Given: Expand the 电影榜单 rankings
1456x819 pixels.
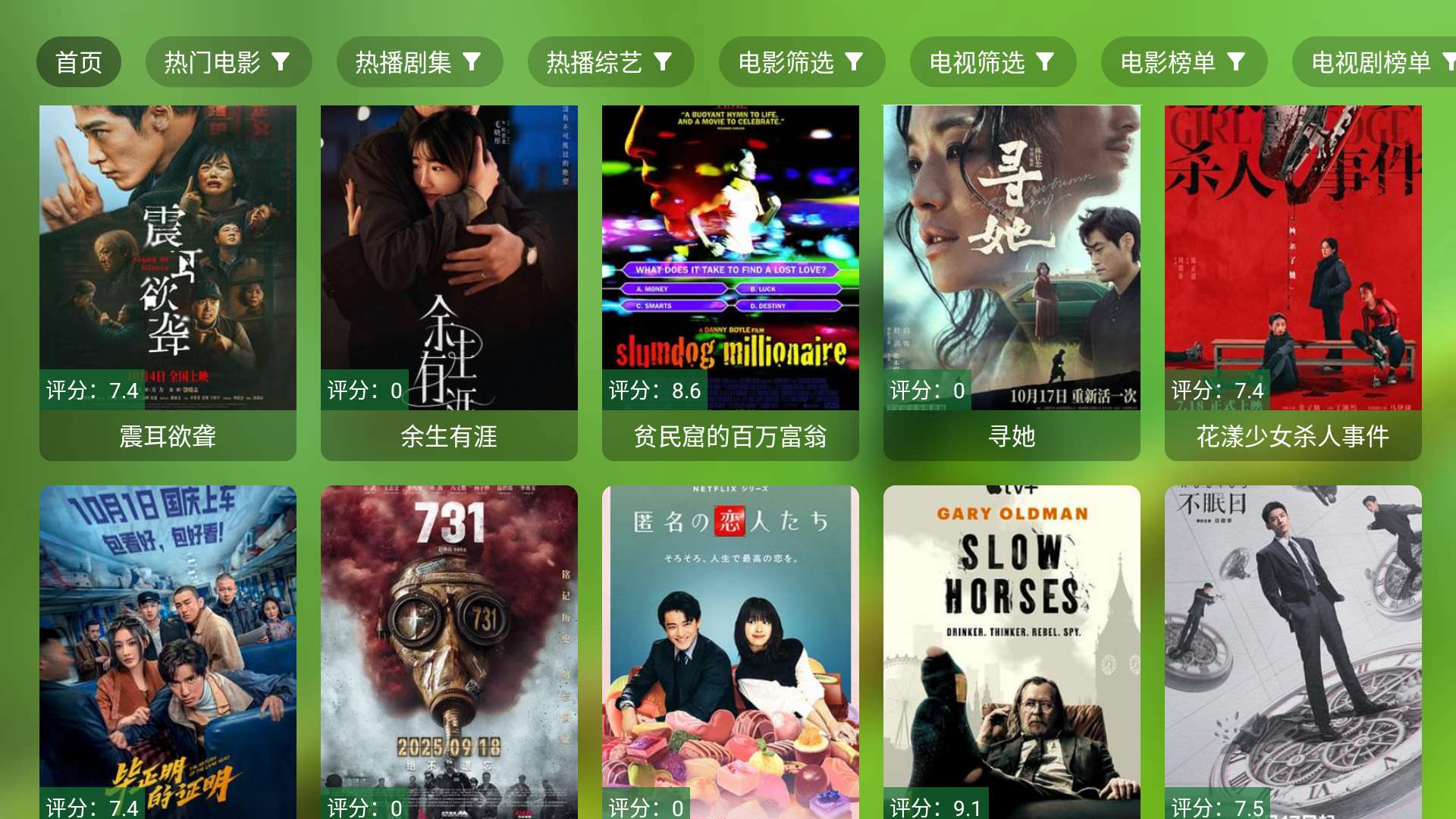Looking at the screenshot, I should click(x=1183, y=62).
